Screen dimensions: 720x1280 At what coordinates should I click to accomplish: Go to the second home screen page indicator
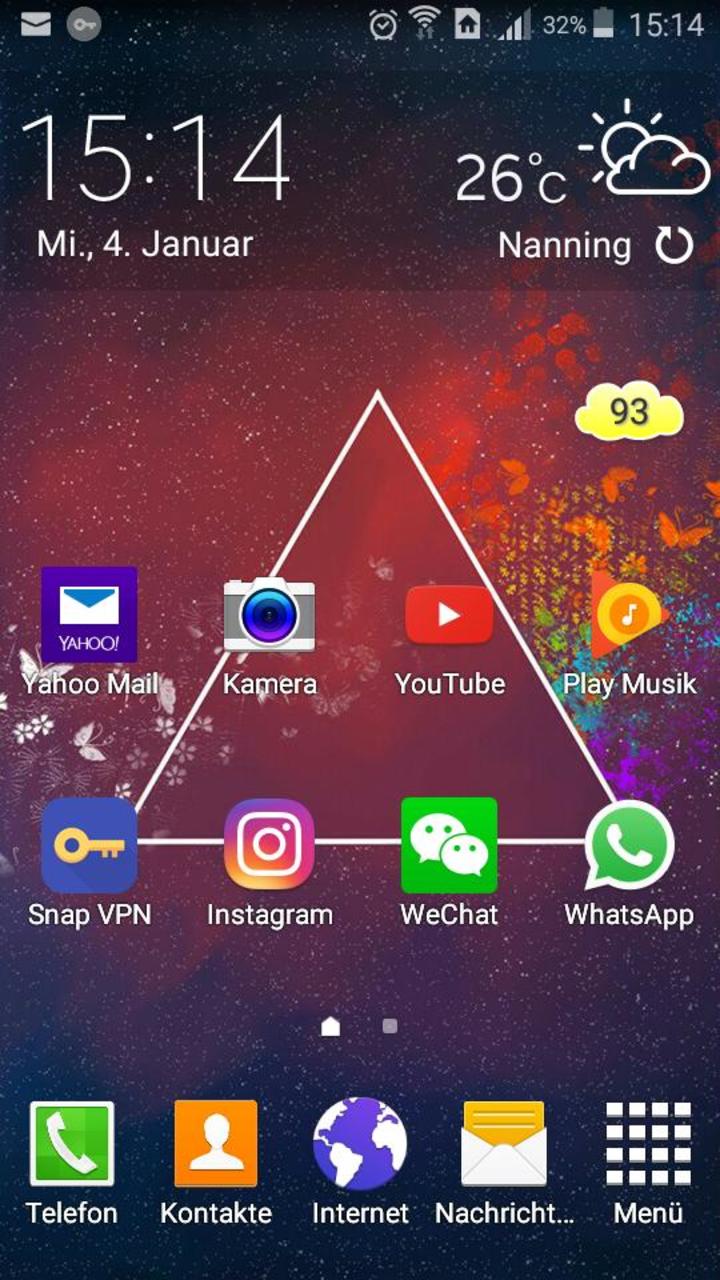pyautogui.click(x=390, y=1026)
